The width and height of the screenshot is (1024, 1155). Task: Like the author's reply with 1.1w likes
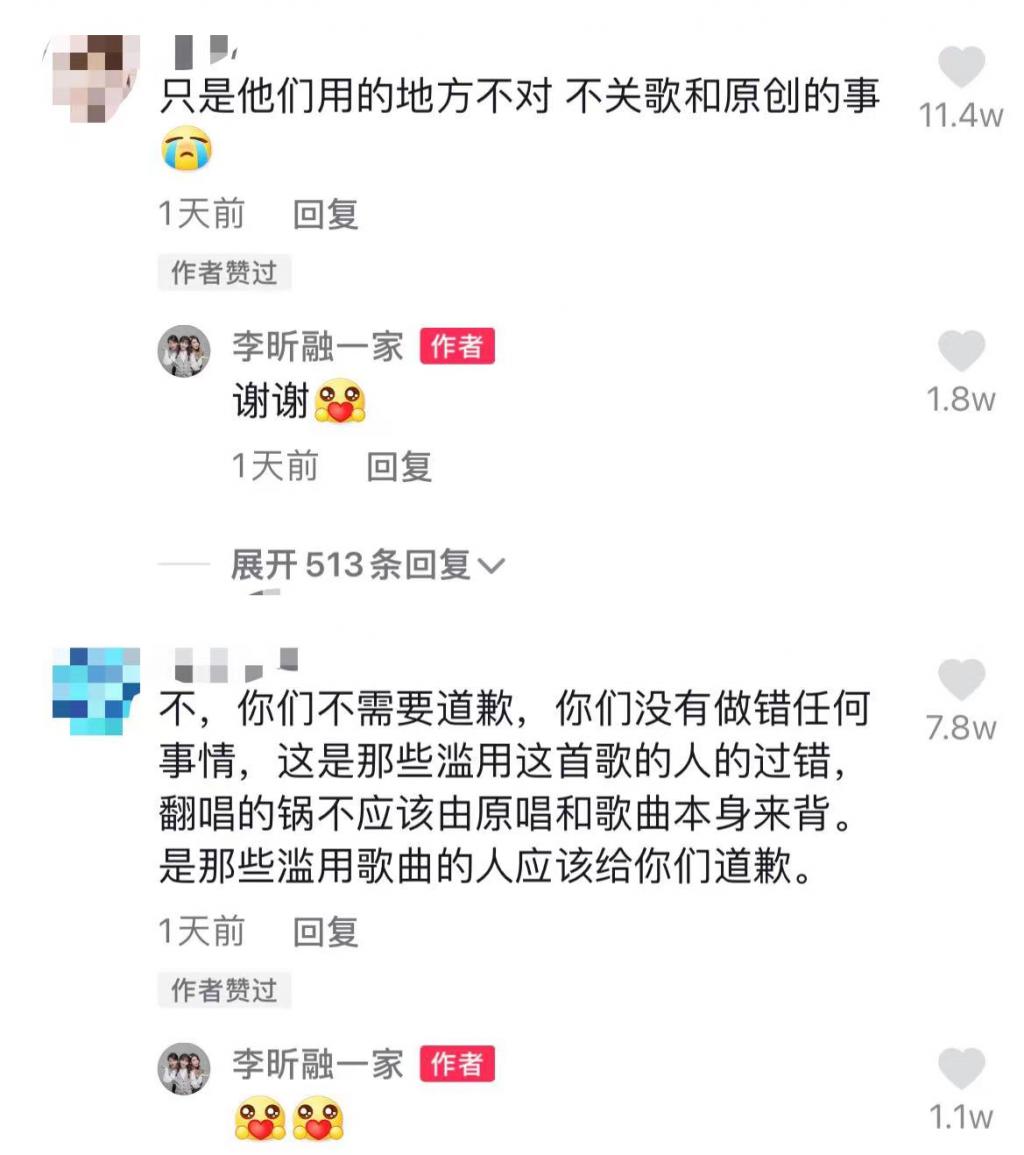click(962, 1069)
